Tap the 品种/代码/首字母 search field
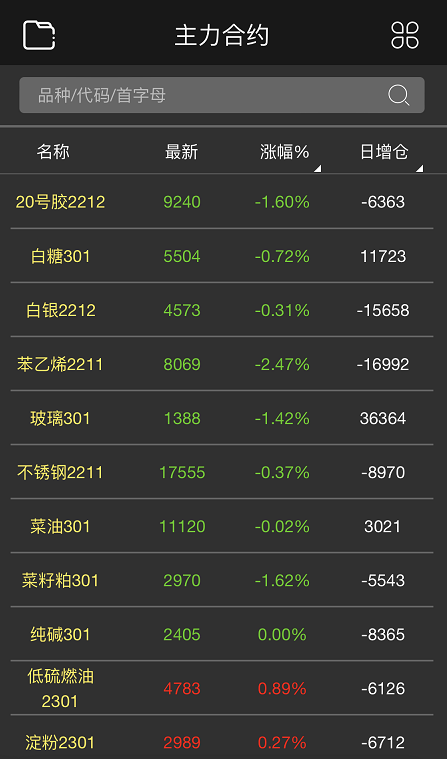 222,95
